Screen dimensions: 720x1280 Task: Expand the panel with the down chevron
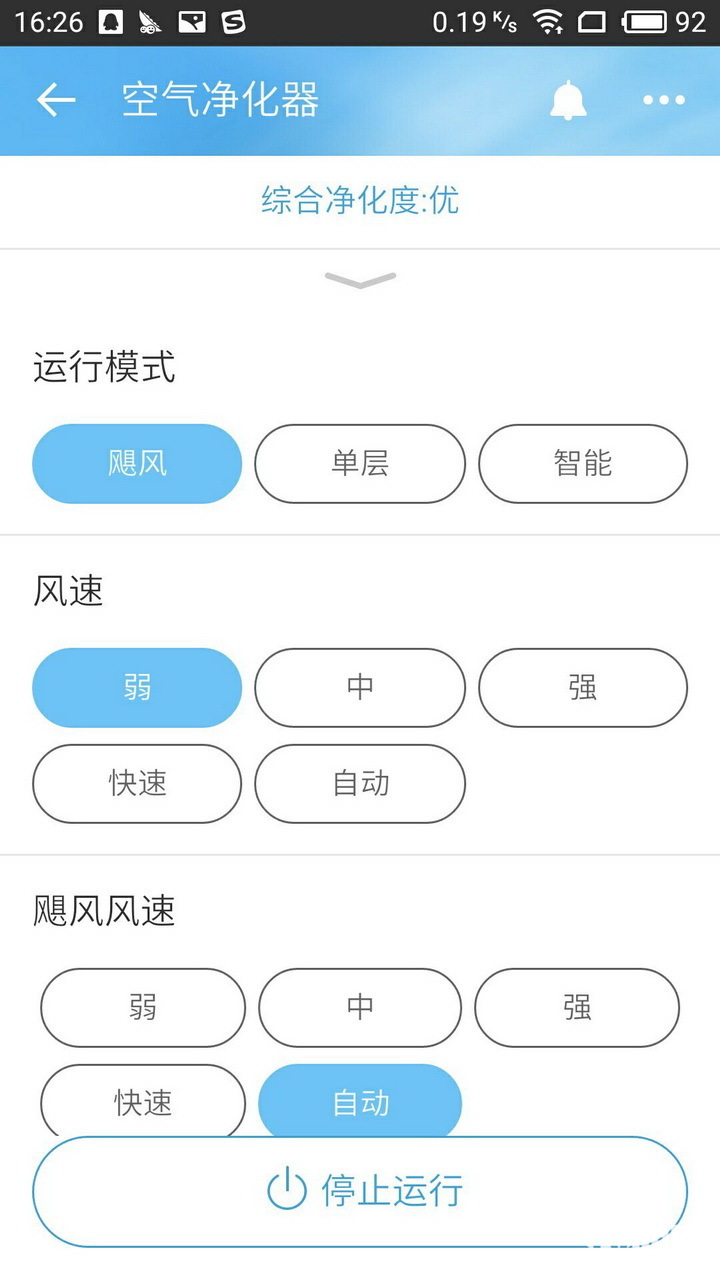[x=360, y=281]
